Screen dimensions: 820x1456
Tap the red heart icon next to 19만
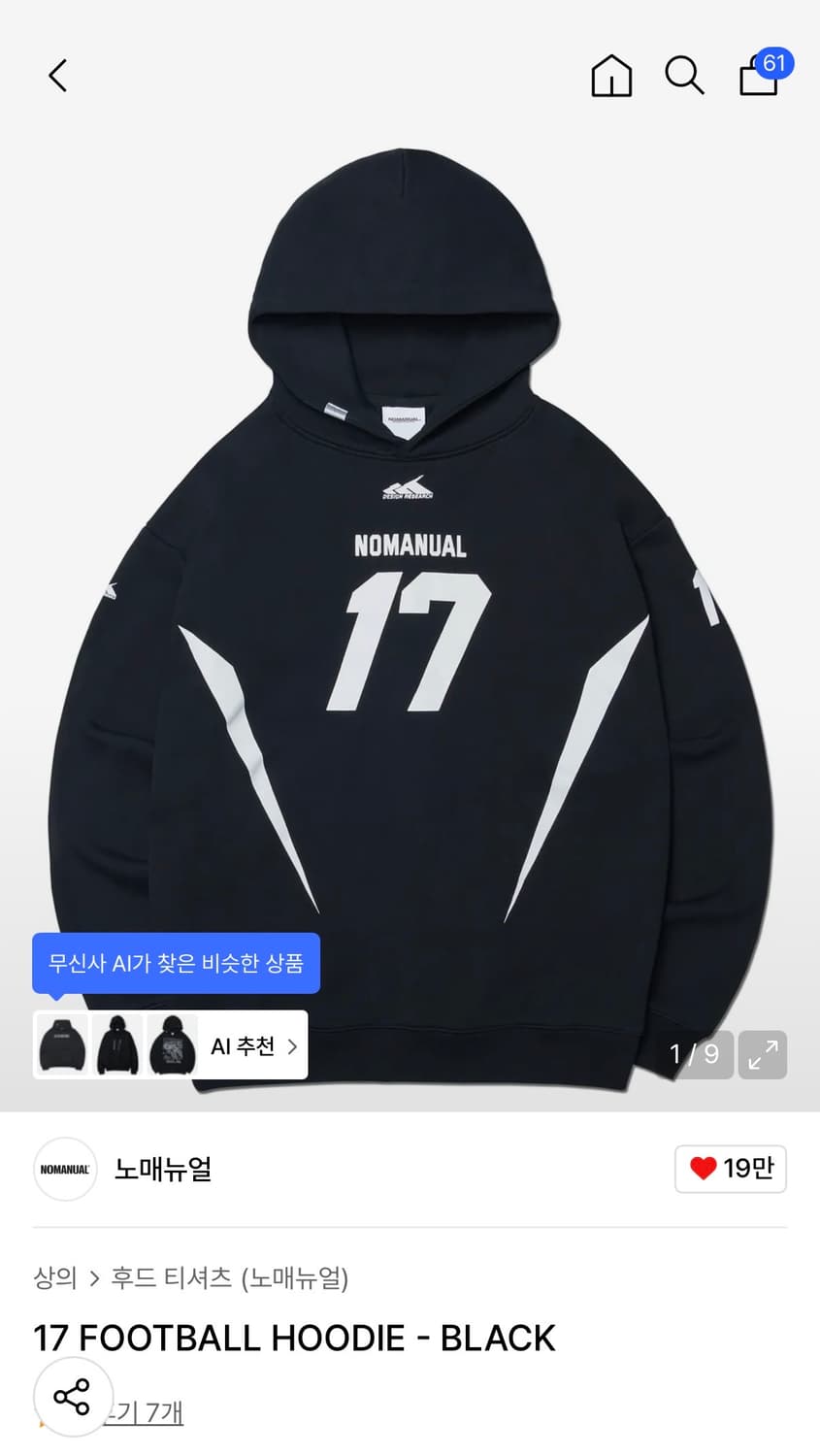[704, 1169]
